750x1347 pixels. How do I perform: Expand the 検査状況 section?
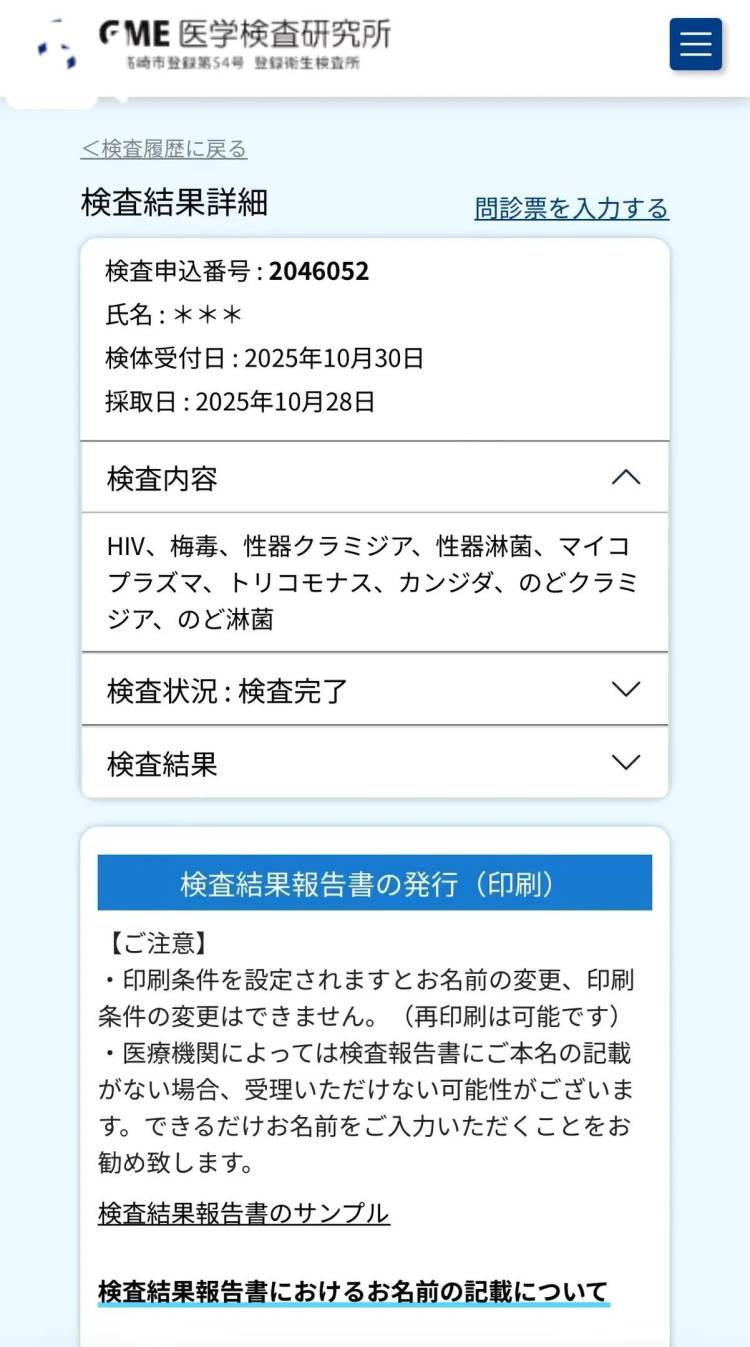point(625,690)
